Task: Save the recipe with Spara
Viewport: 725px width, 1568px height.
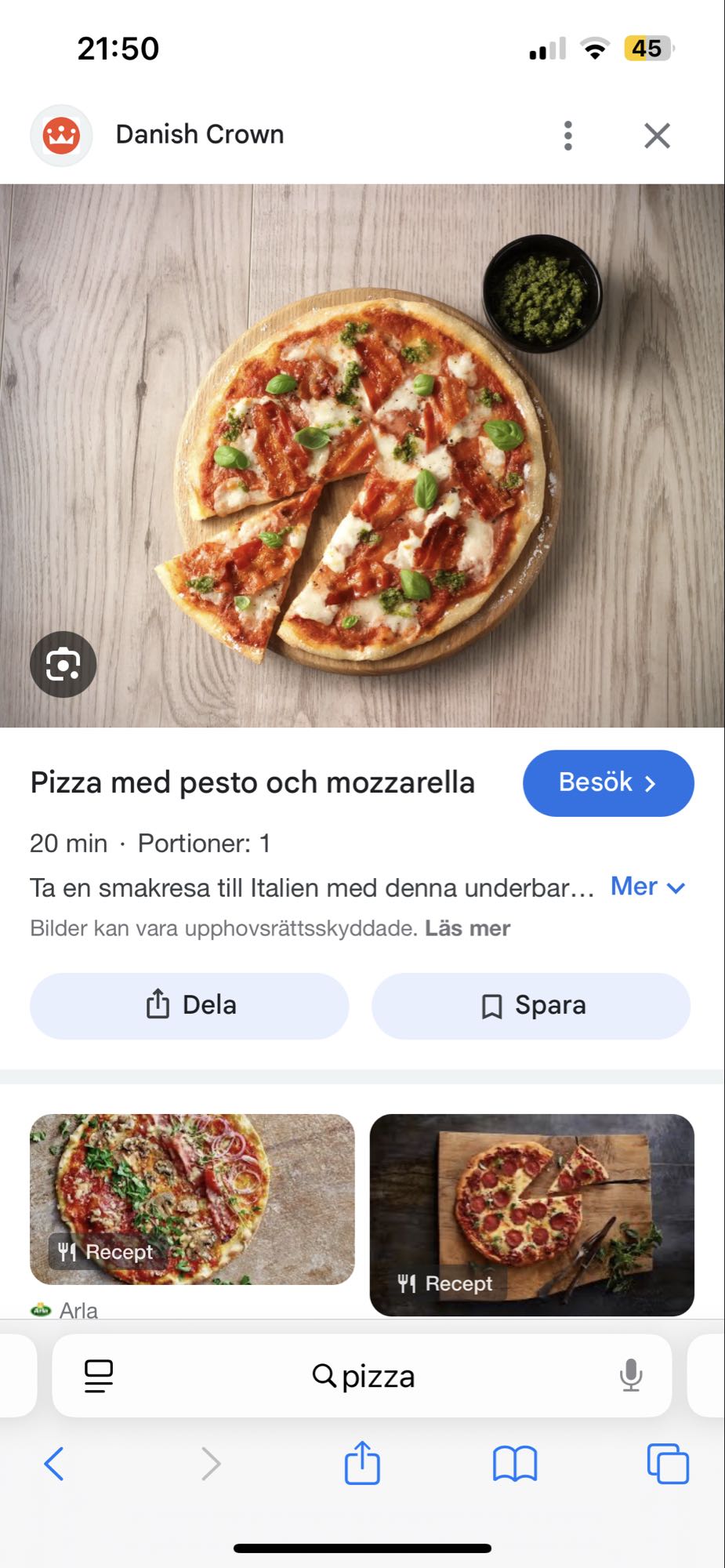Action: click(531, 1004)
